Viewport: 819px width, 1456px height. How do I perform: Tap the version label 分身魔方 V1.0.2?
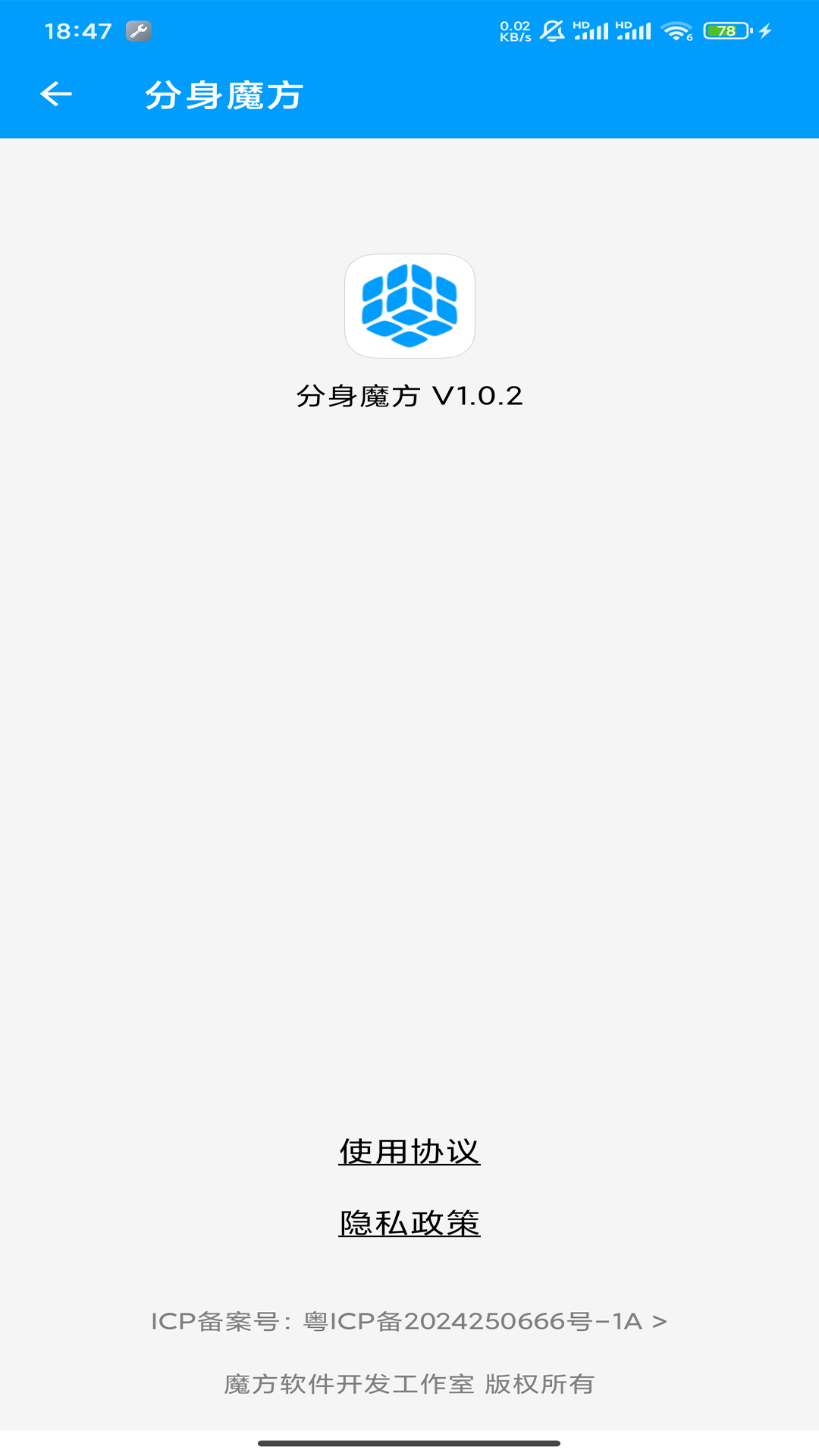409,396
